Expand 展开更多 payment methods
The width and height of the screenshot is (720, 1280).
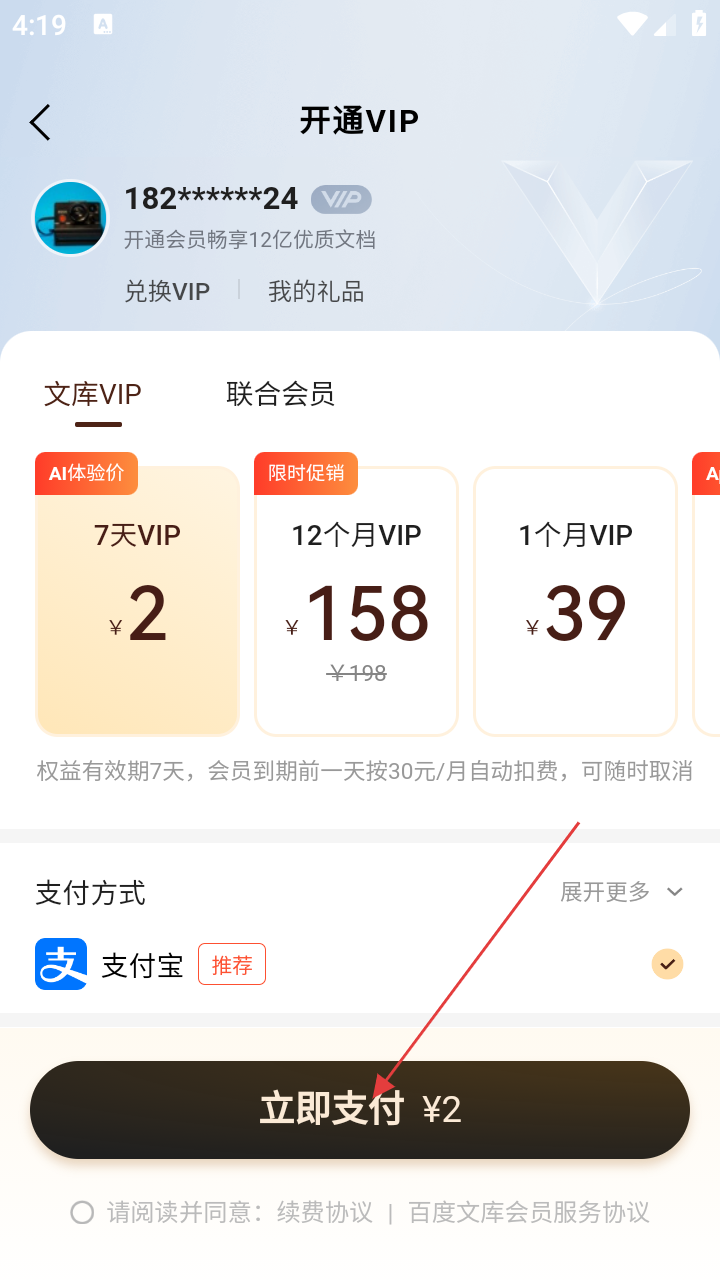(621, 891)
